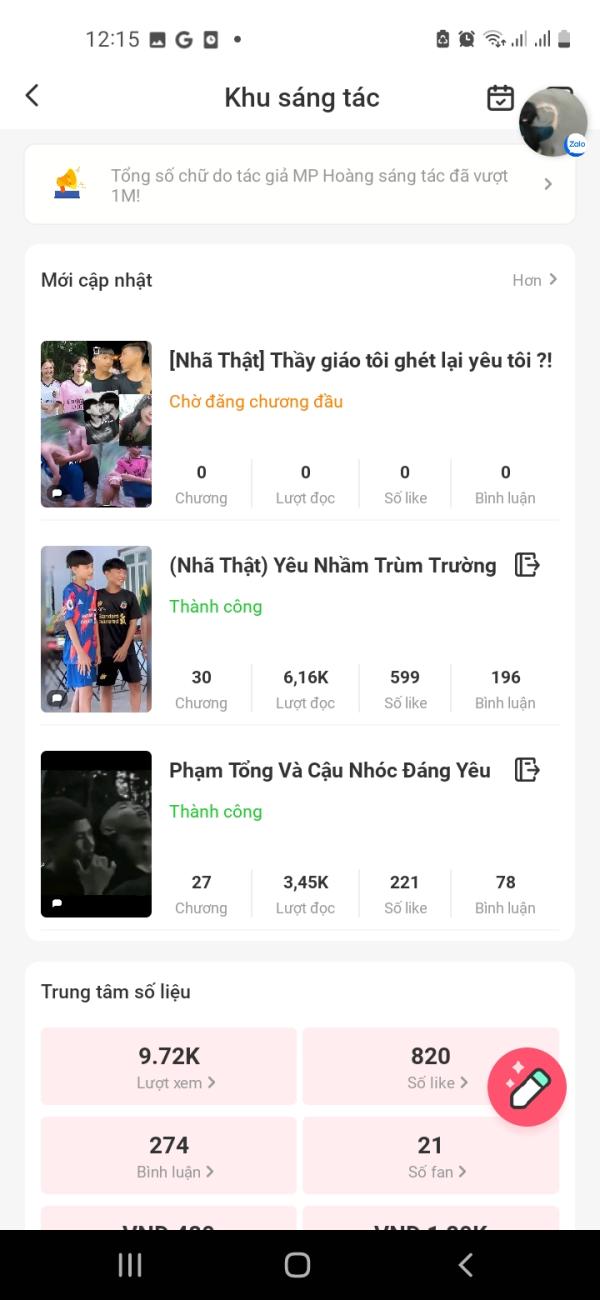Image resolution: width=600 pixels, height=1300 pixels.
Task: View 'Số like' statistics details
Action: pos(430,1067)
